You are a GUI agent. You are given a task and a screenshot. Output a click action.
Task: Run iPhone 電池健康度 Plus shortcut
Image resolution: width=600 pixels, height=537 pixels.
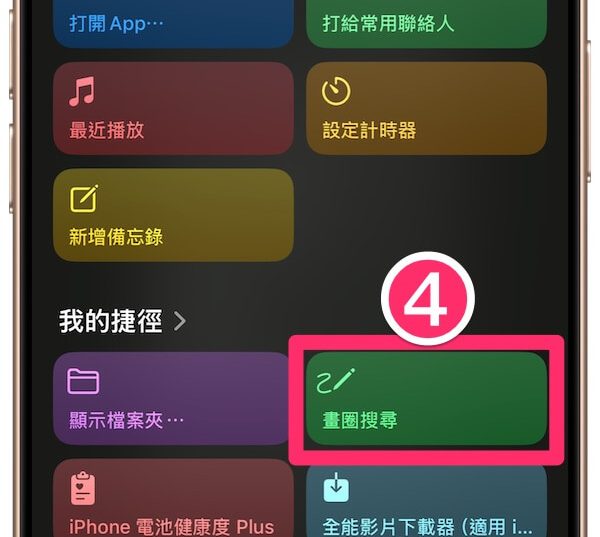tap(172, 500)
